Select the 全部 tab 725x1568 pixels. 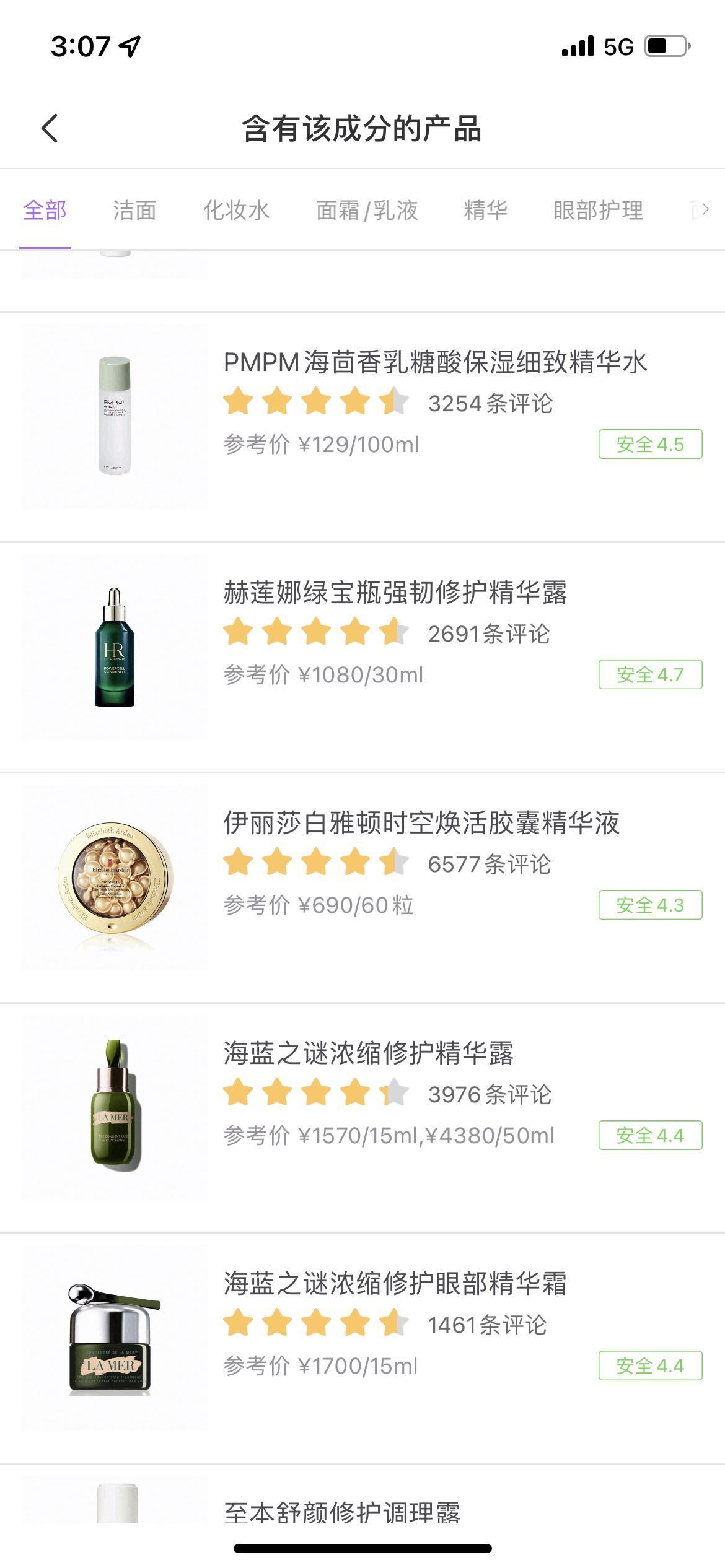45,211
